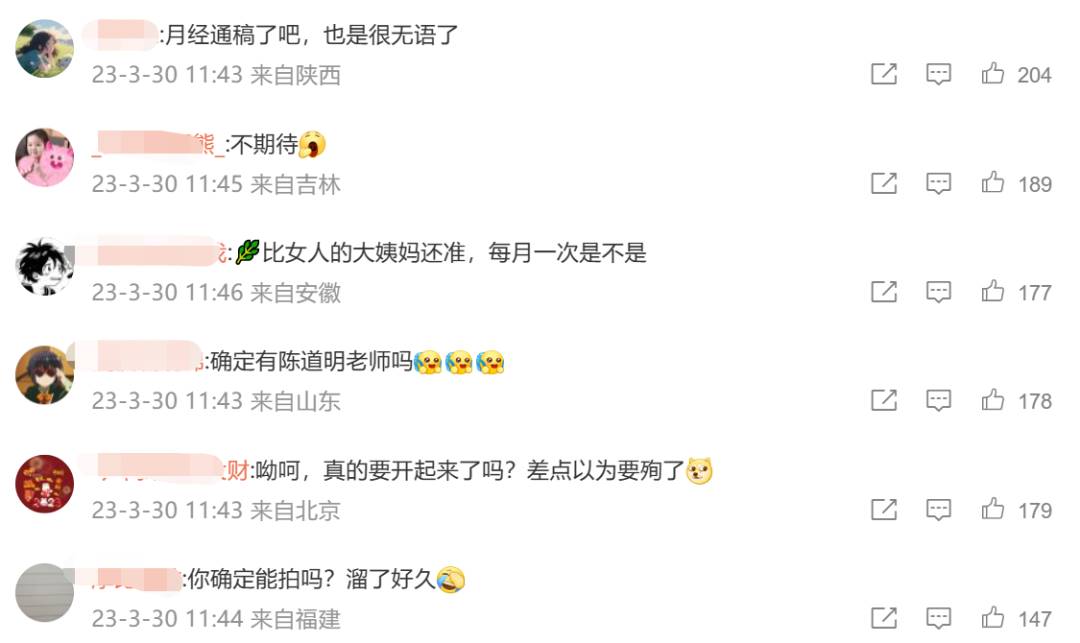This screenshot has width=1080, height=643.
Task: Share the comment from 陕西
Action: tap(884, 74)
